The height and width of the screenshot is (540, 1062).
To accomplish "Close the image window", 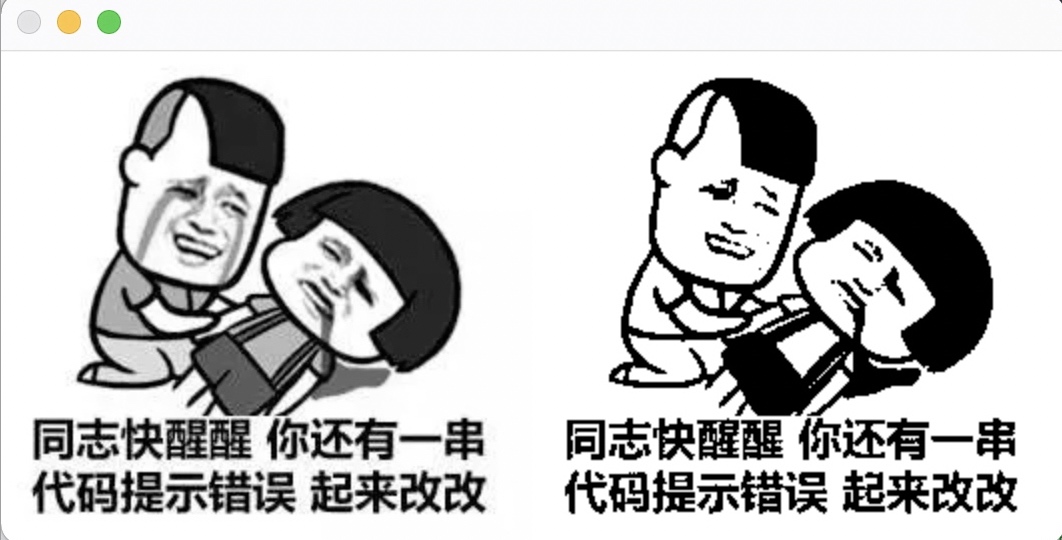I will click(x=29, y=22).
